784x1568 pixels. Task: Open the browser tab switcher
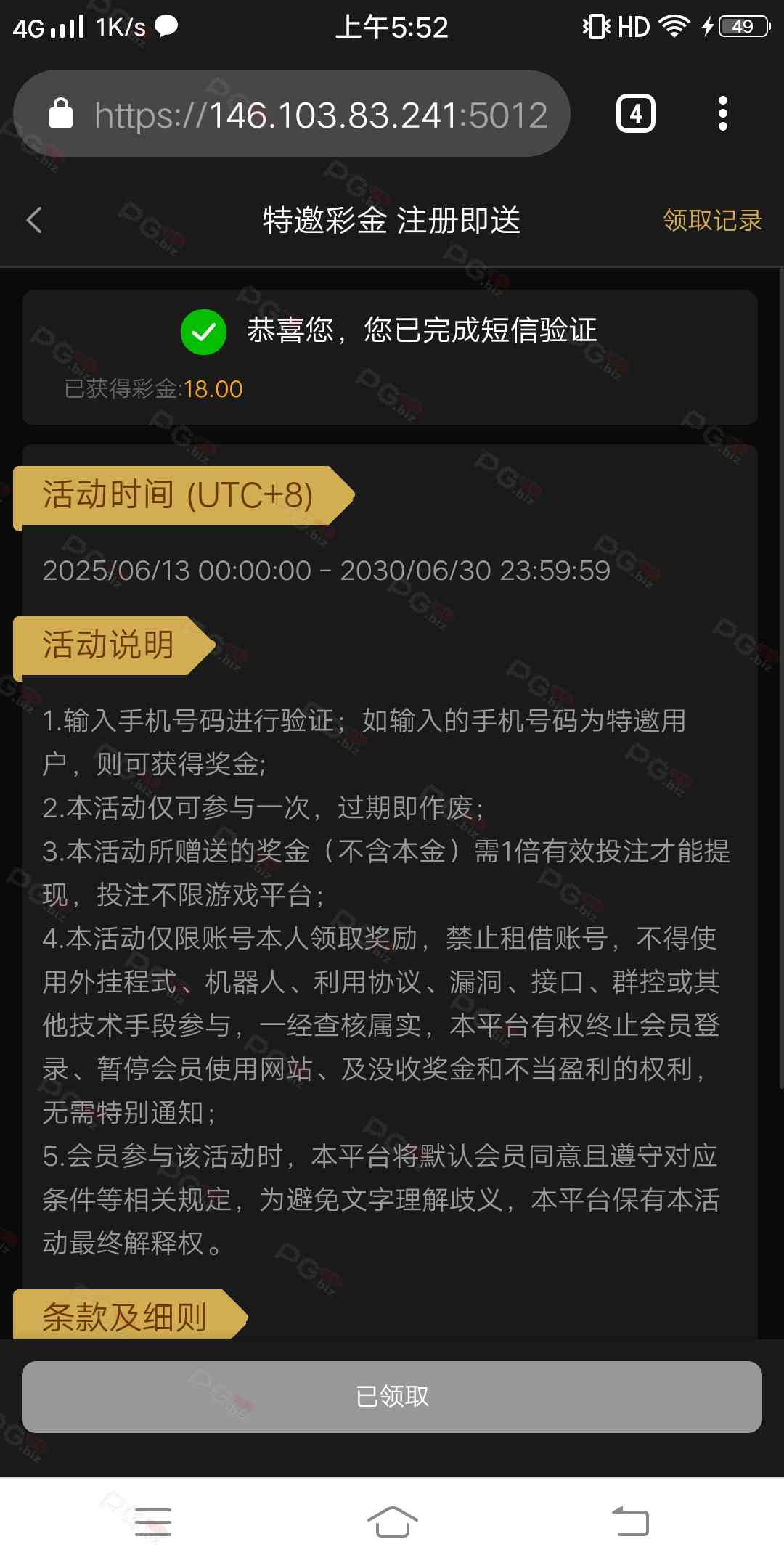click(x=635, y=114)
